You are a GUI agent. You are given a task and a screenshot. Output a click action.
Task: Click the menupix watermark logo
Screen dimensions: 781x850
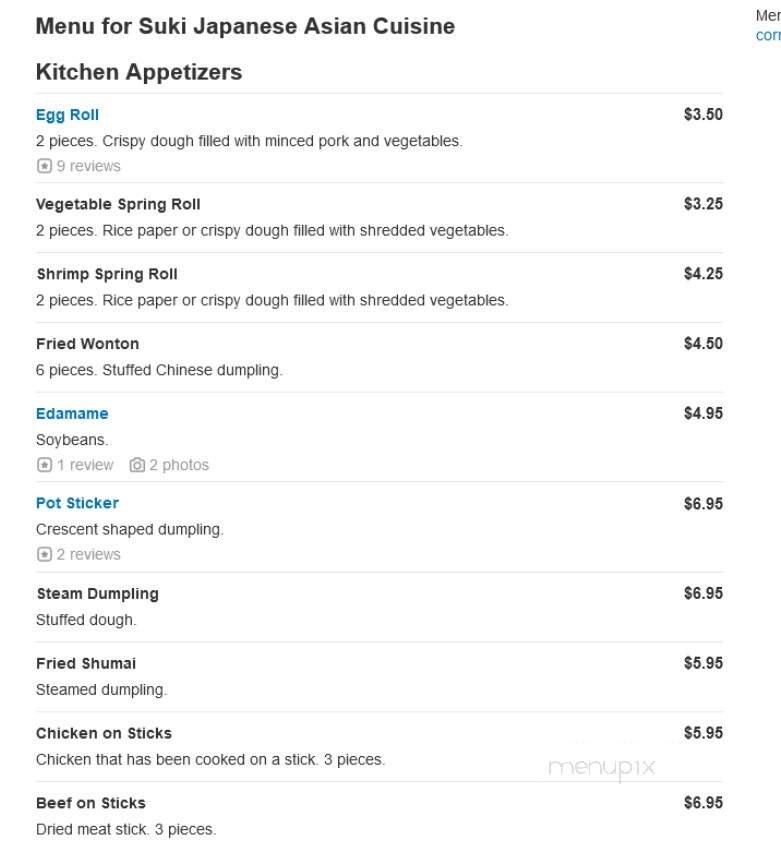click(x=600, y=765)
